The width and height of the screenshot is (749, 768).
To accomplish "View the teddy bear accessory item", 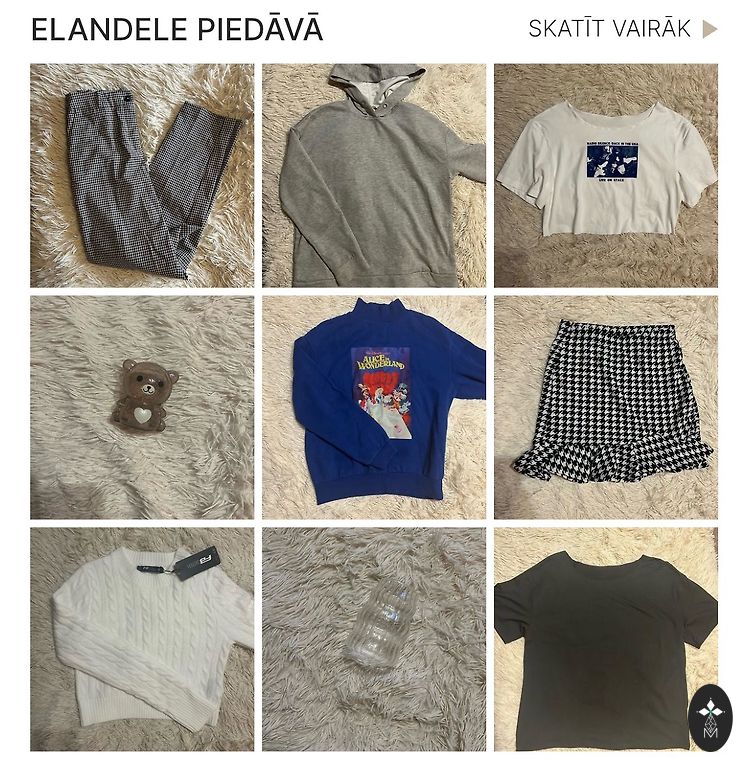I will (x=142, y=407).
